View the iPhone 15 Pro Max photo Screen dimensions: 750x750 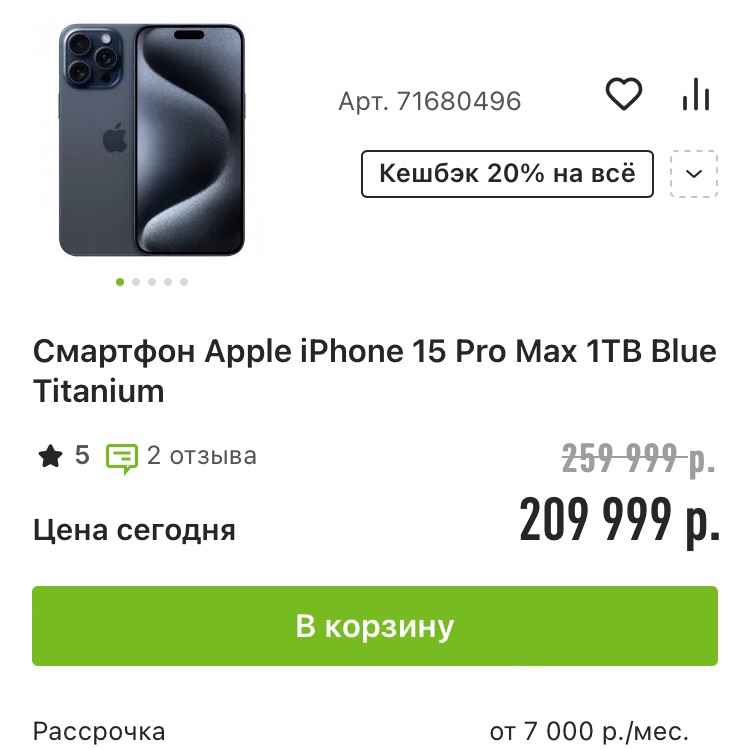(152, 140)
